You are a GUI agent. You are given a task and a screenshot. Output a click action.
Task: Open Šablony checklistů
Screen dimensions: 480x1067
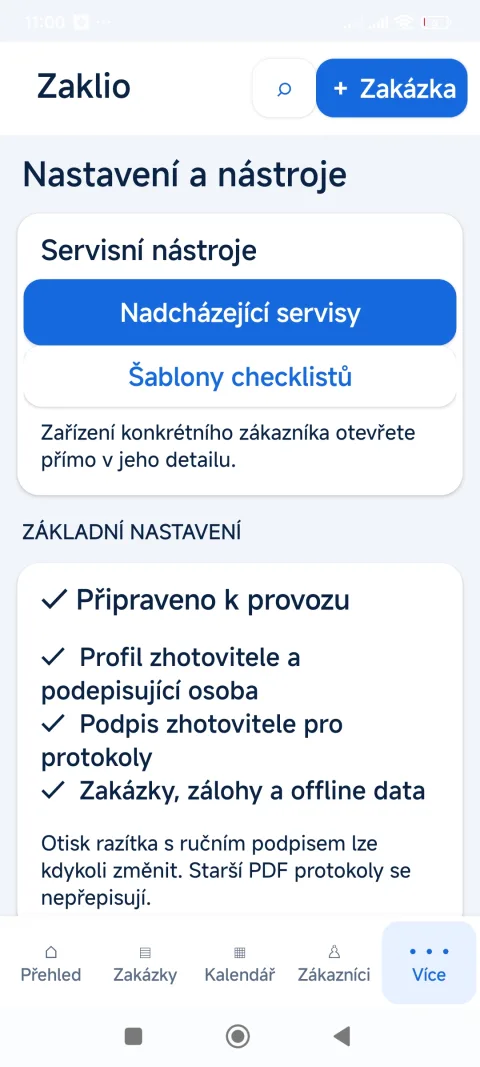(240, 377)
